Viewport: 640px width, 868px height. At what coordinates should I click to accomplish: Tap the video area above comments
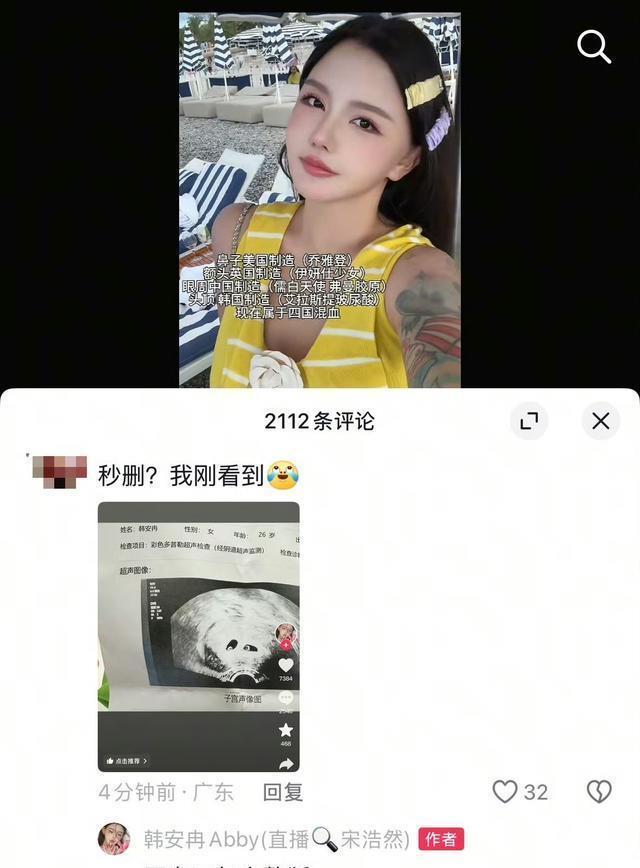[320, 200]
